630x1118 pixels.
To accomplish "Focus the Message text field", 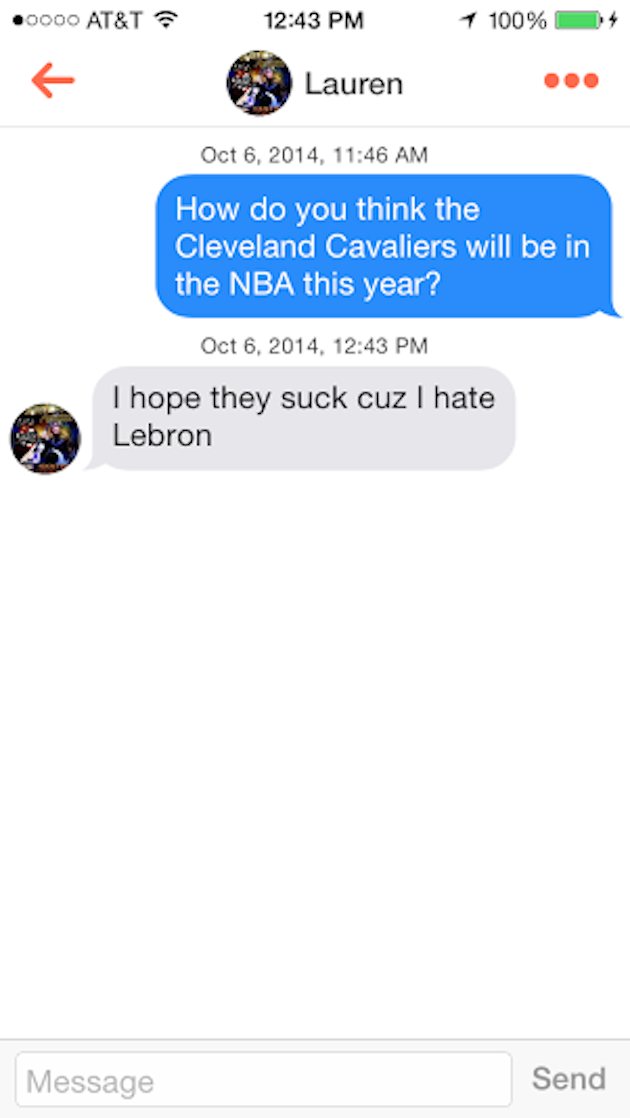I will pyautogui.click(x=264, y=1079).
